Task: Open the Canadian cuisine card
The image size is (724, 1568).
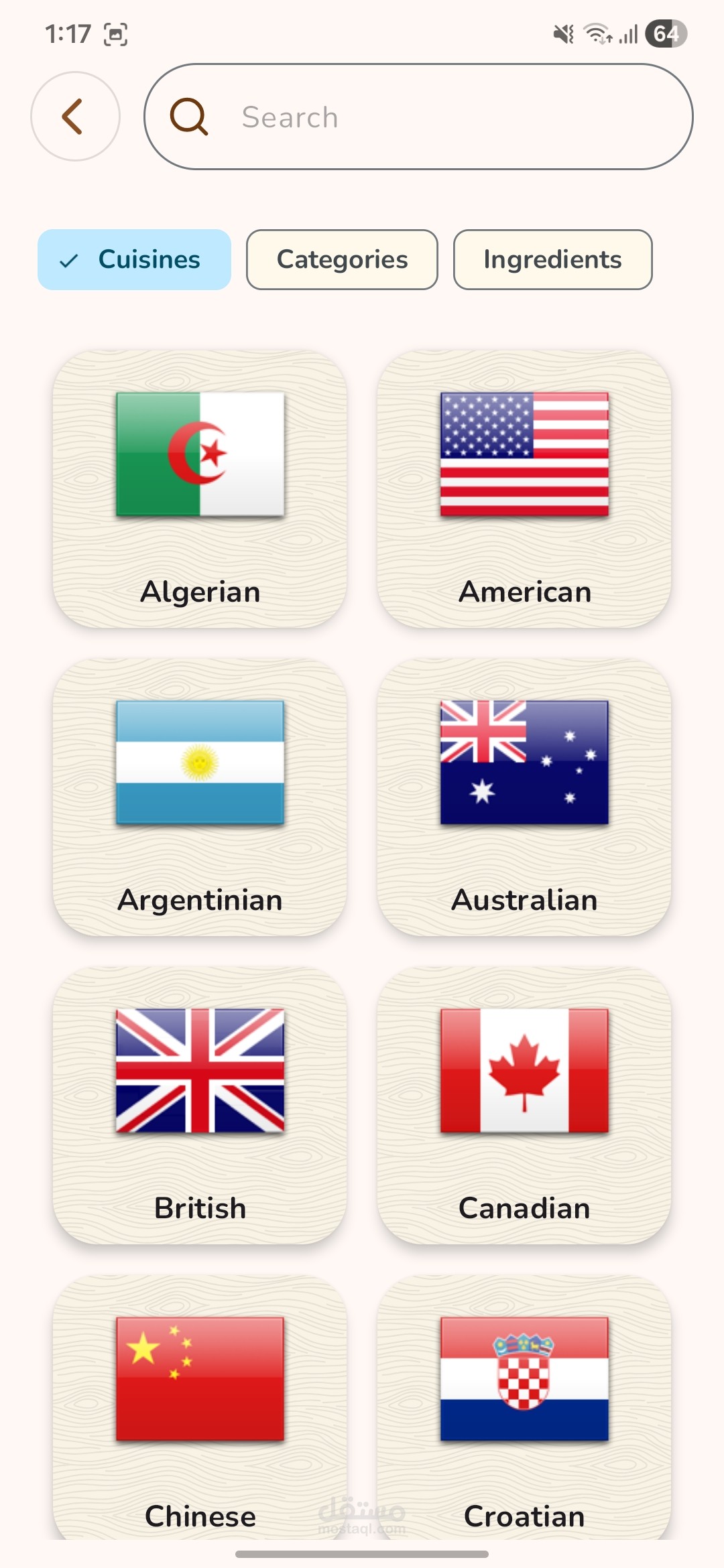Action: (524, 1106)
